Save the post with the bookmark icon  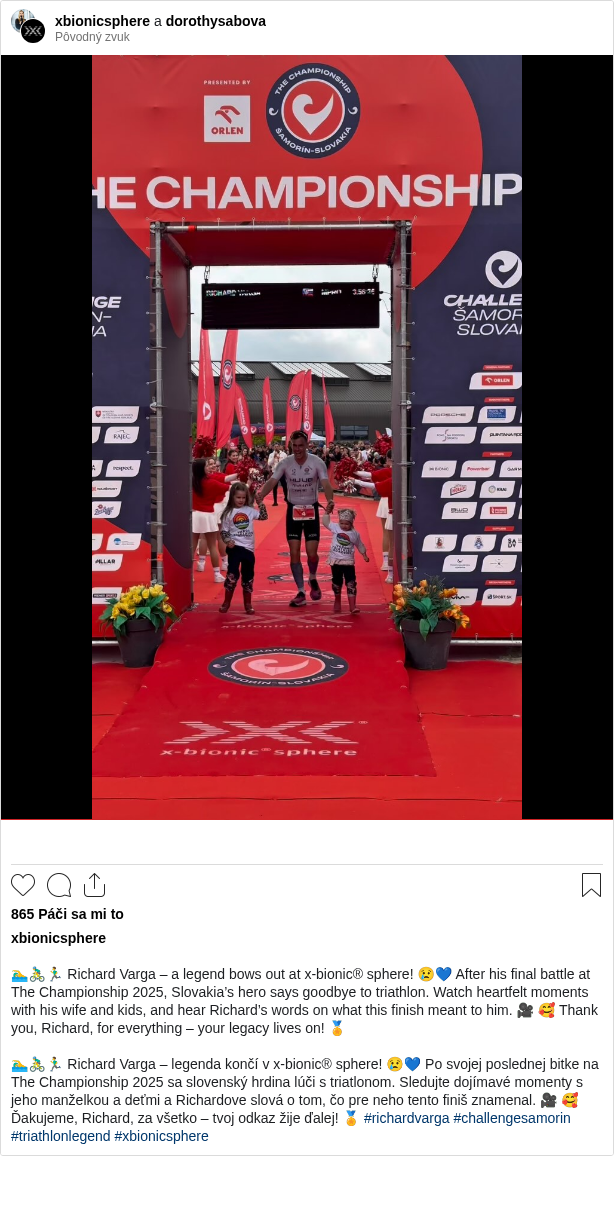pyautogui.click(x=591, y=885)
